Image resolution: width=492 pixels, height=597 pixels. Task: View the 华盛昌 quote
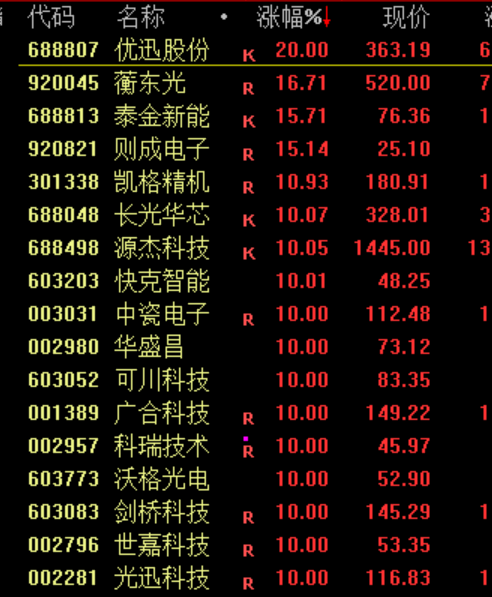[x=255, y=347]
